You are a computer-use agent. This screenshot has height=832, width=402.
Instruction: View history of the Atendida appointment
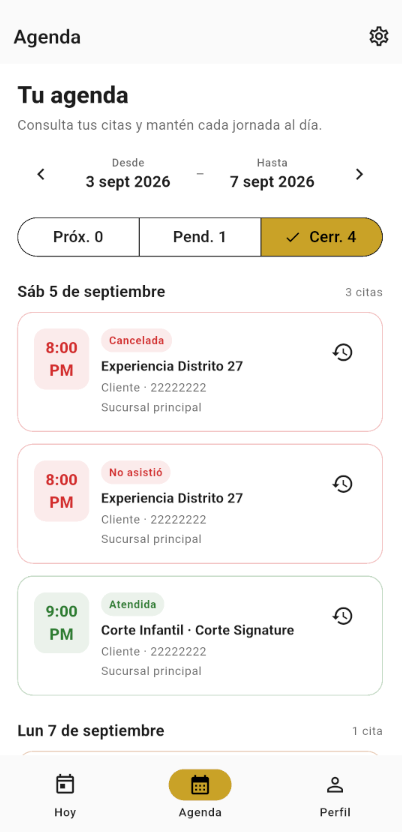(x=343, y=616)
